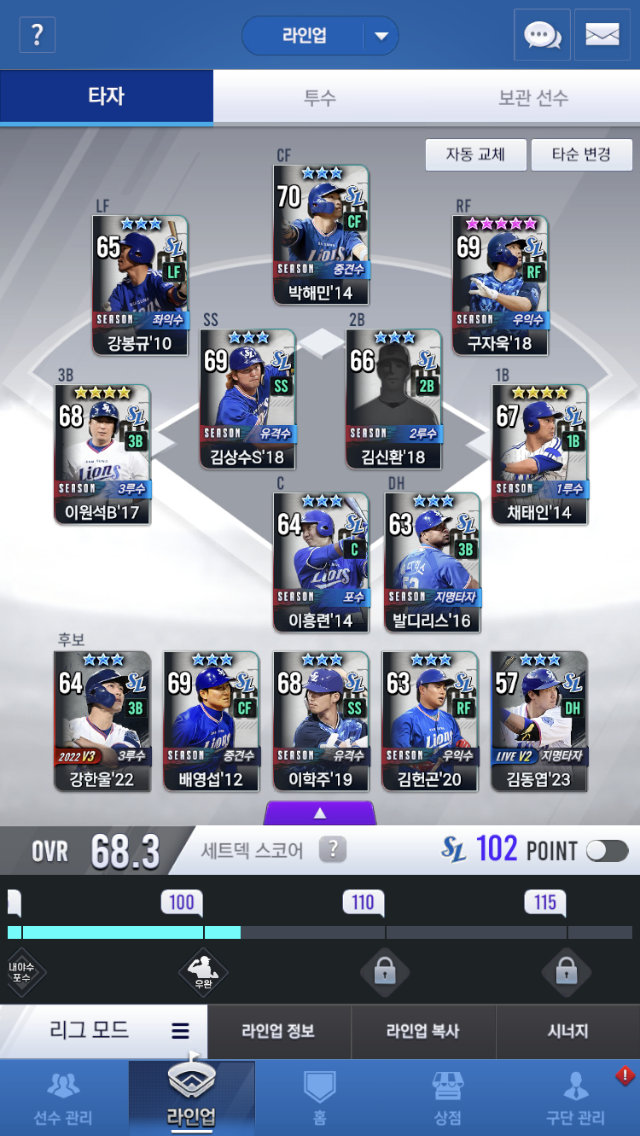This screenshot has height=1136, width=640.
Task: Open the 상점 tab
Action: [x=447, y=1098]
